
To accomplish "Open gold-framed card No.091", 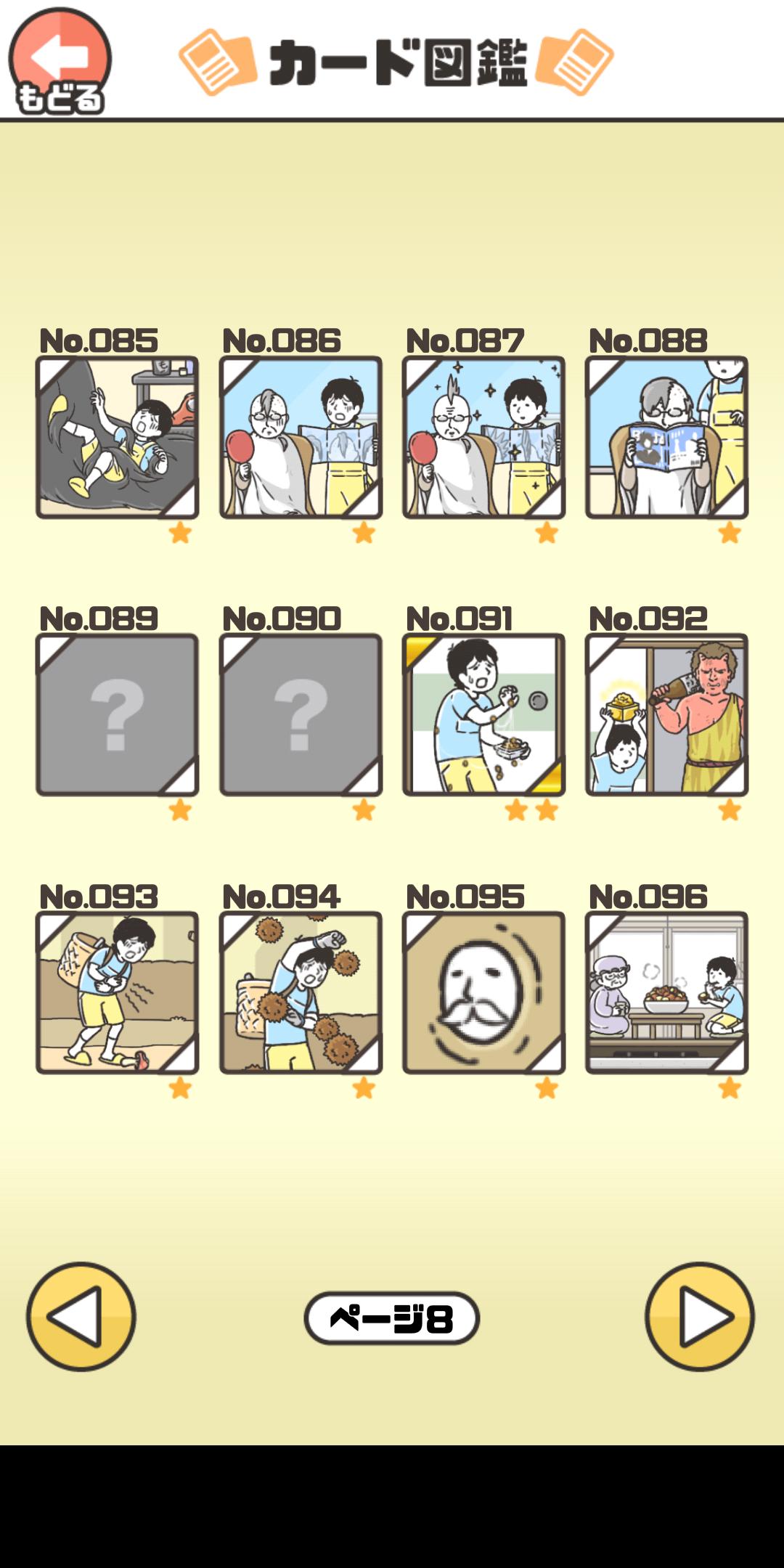I will coord(483,715).
